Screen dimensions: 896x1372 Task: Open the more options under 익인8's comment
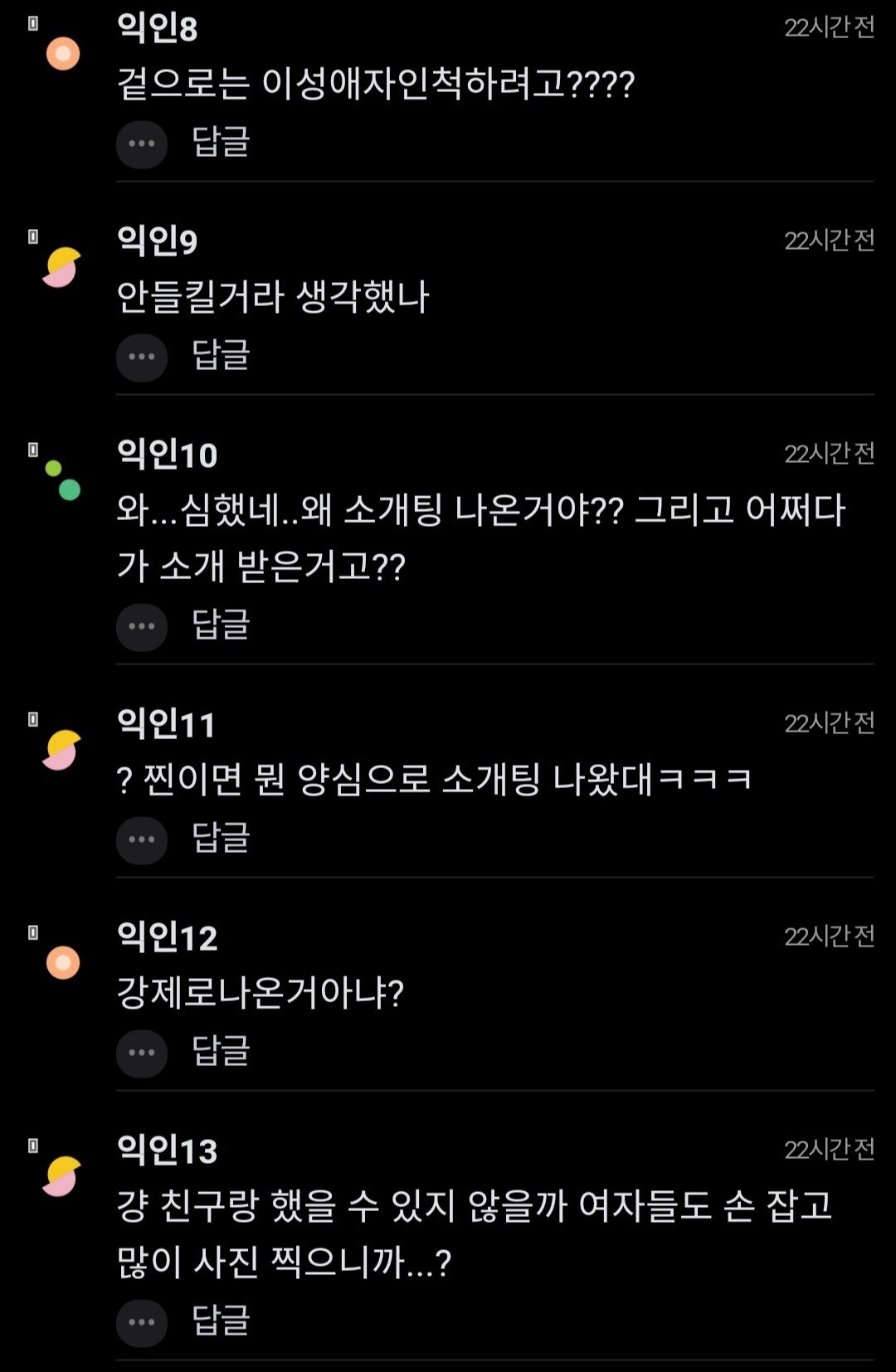click(x=142, y=144)
